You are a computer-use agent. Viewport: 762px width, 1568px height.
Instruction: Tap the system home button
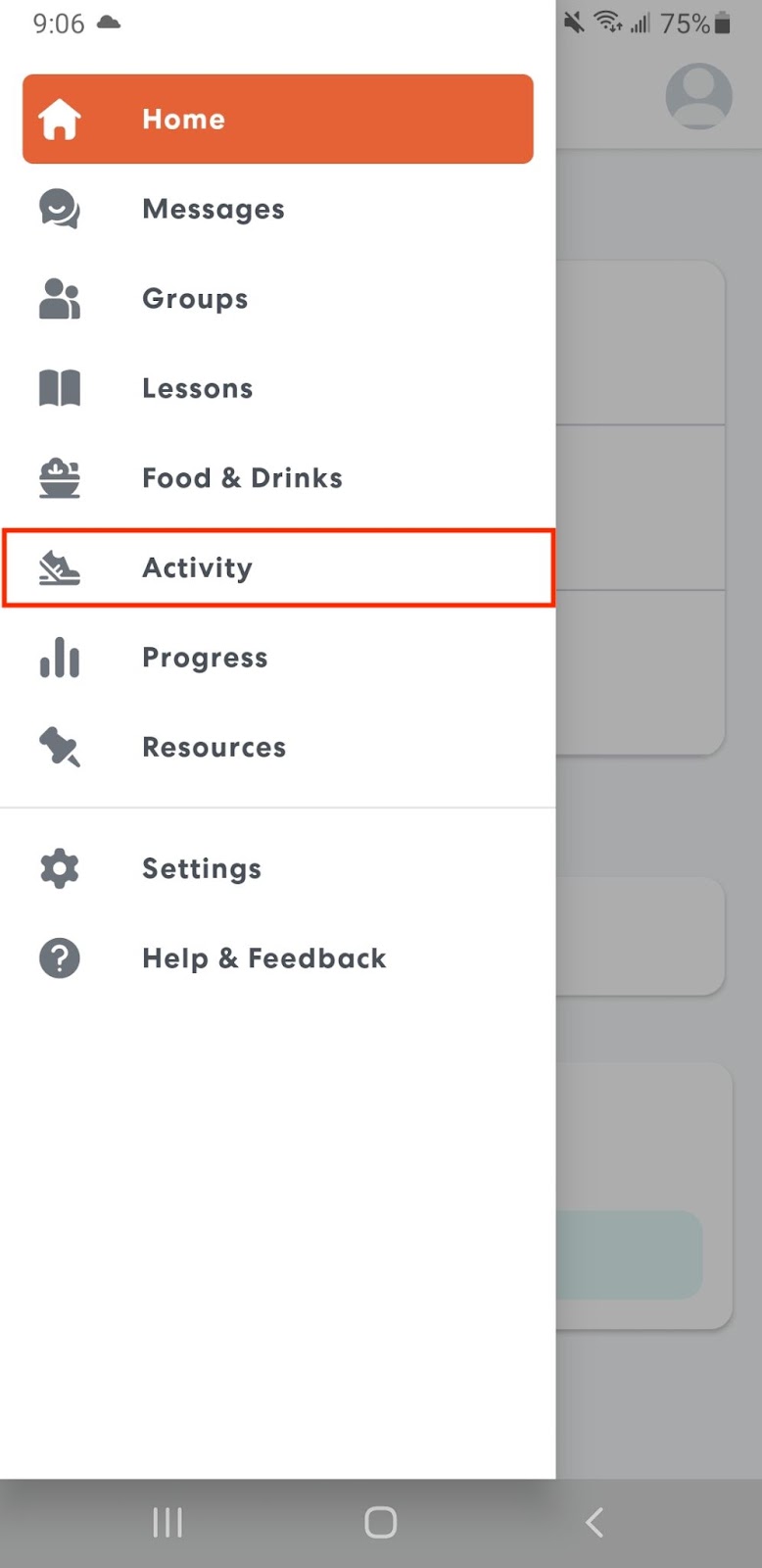(380, 1522)
